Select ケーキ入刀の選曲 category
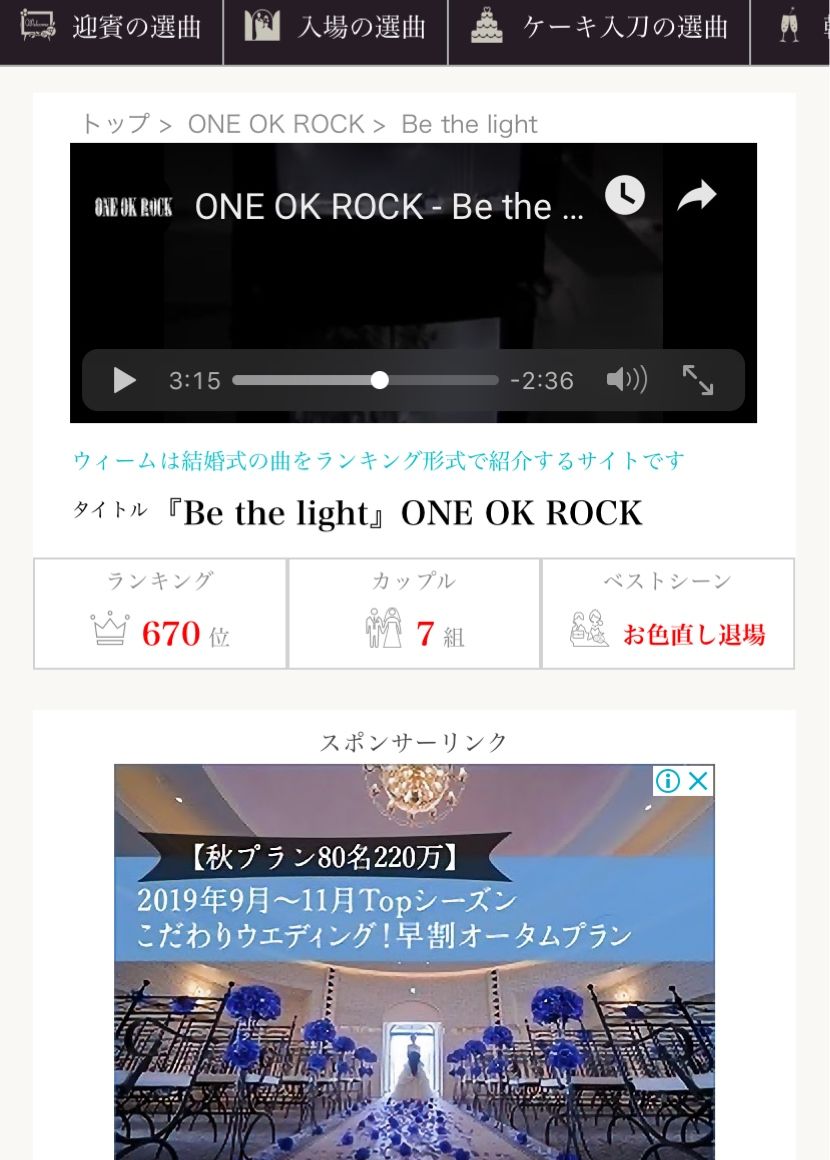 point(598,28)
